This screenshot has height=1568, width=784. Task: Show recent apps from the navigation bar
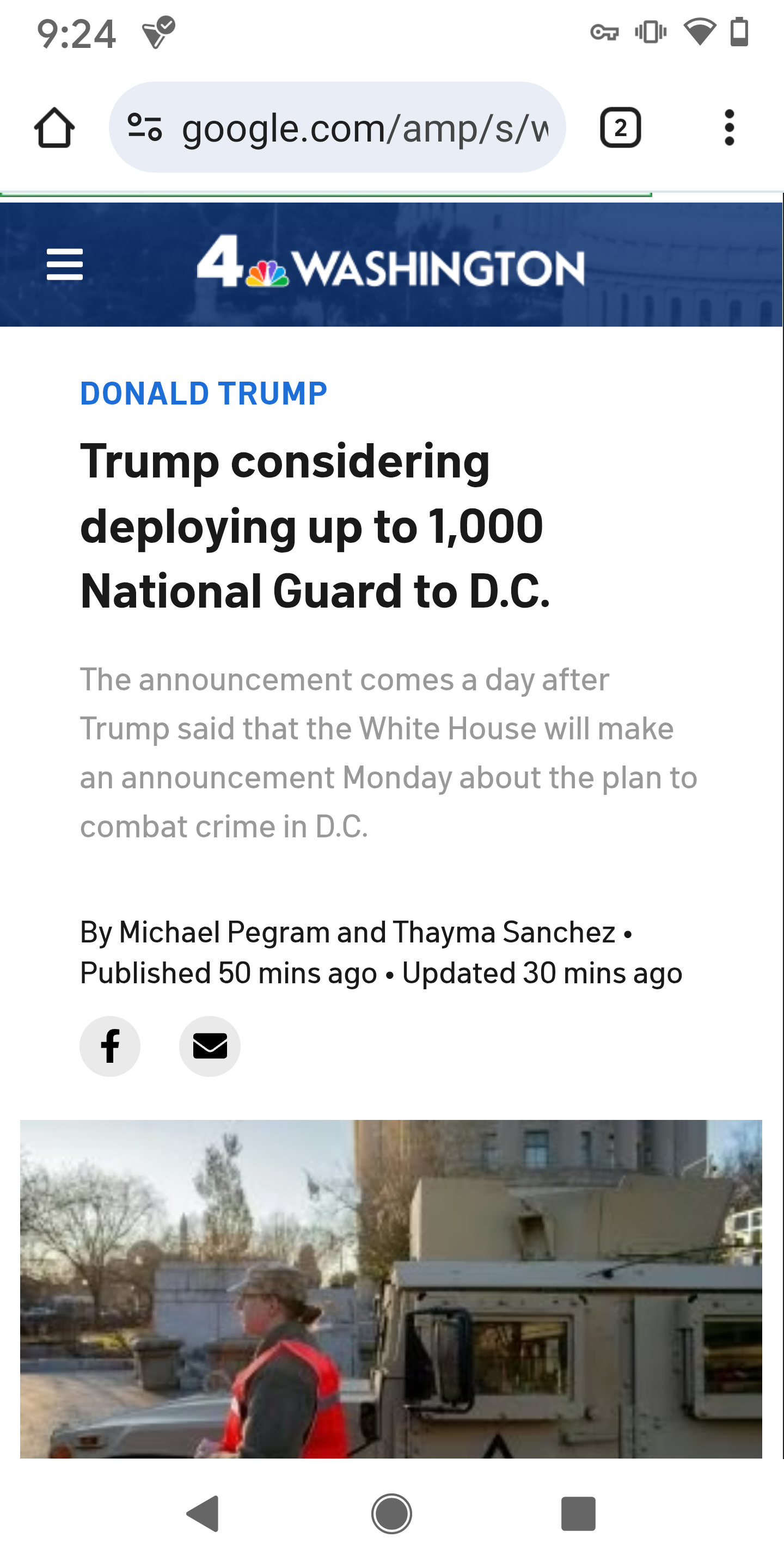coord(578,1513)
